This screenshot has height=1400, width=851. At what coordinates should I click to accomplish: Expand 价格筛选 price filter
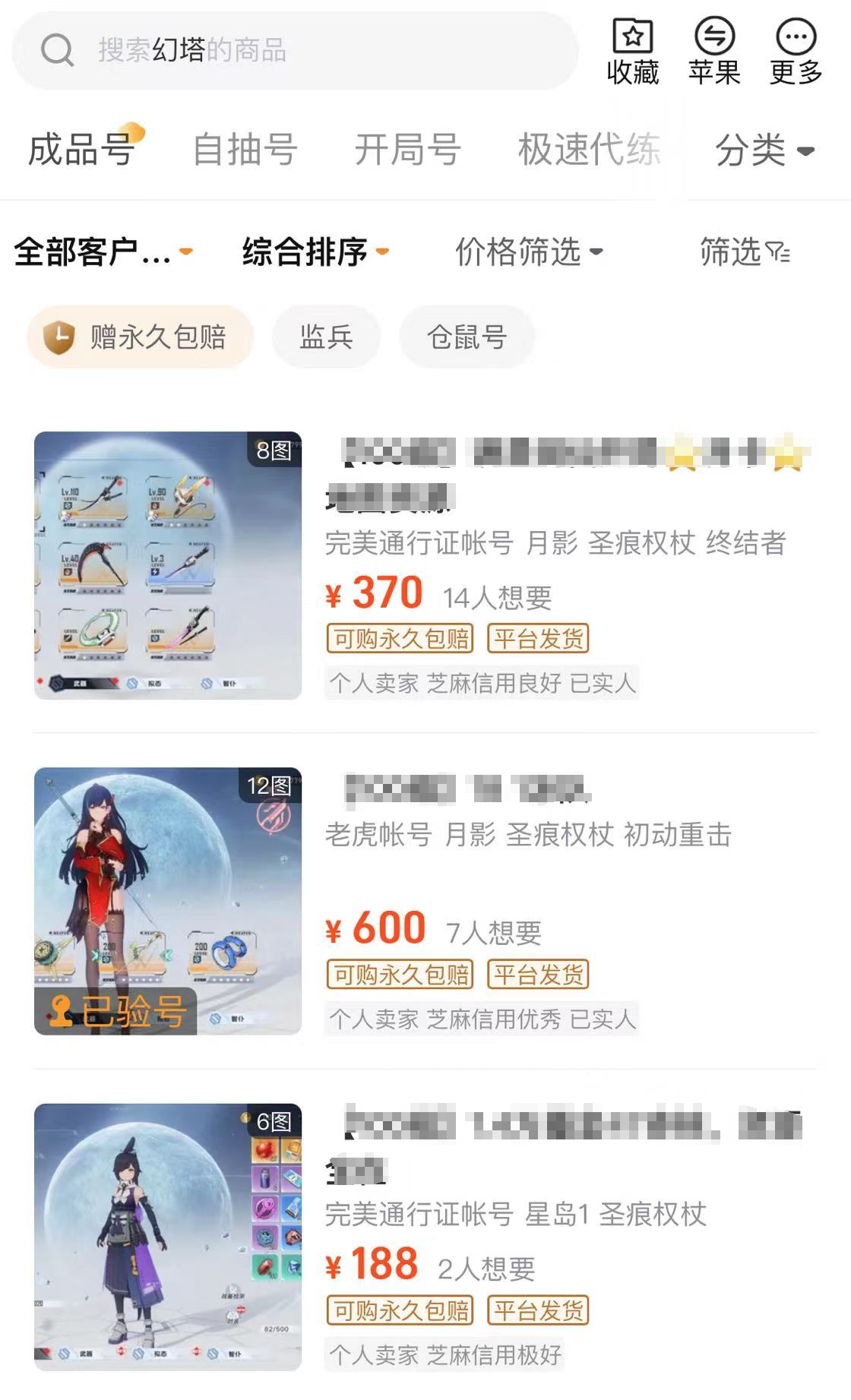pos(529,252)
